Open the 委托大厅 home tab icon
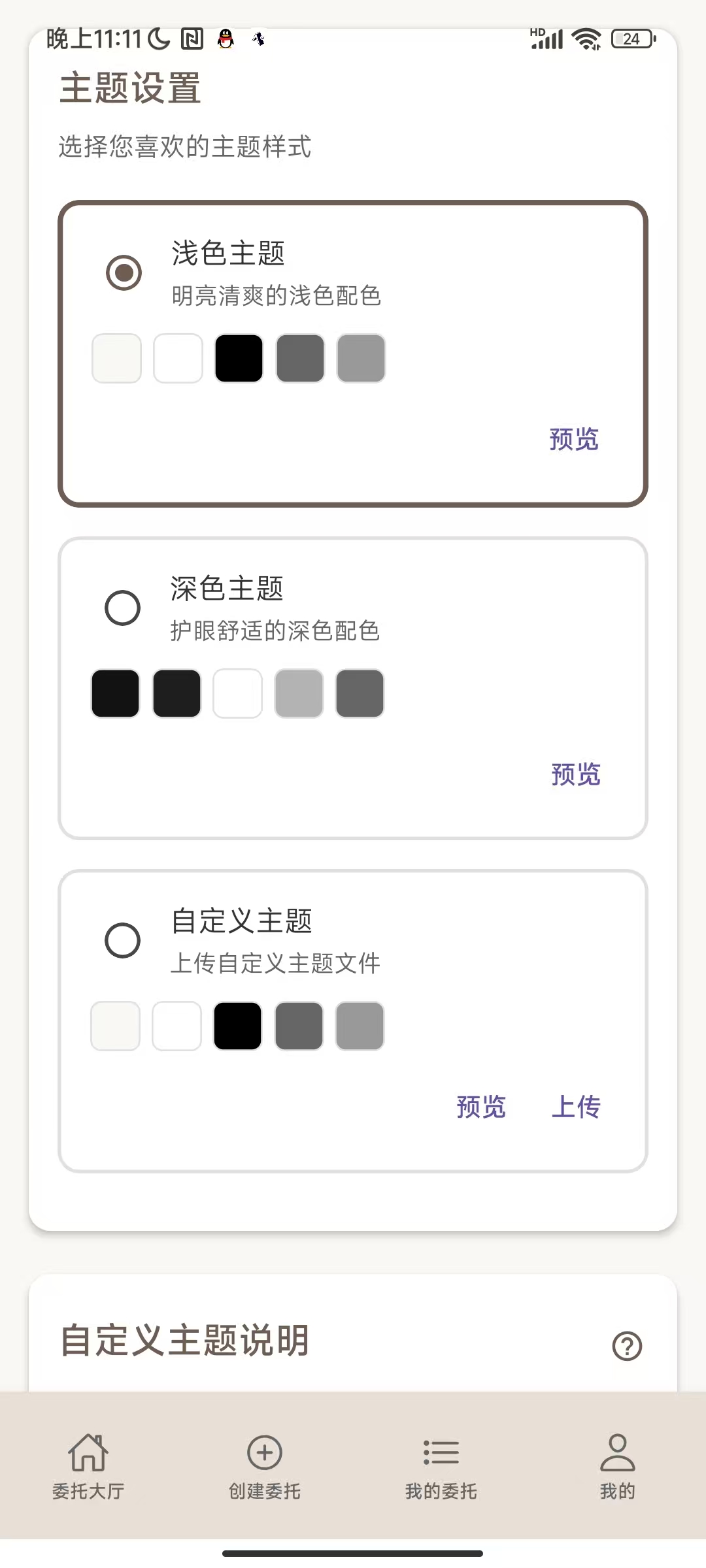 click(x=90, y=1452)
